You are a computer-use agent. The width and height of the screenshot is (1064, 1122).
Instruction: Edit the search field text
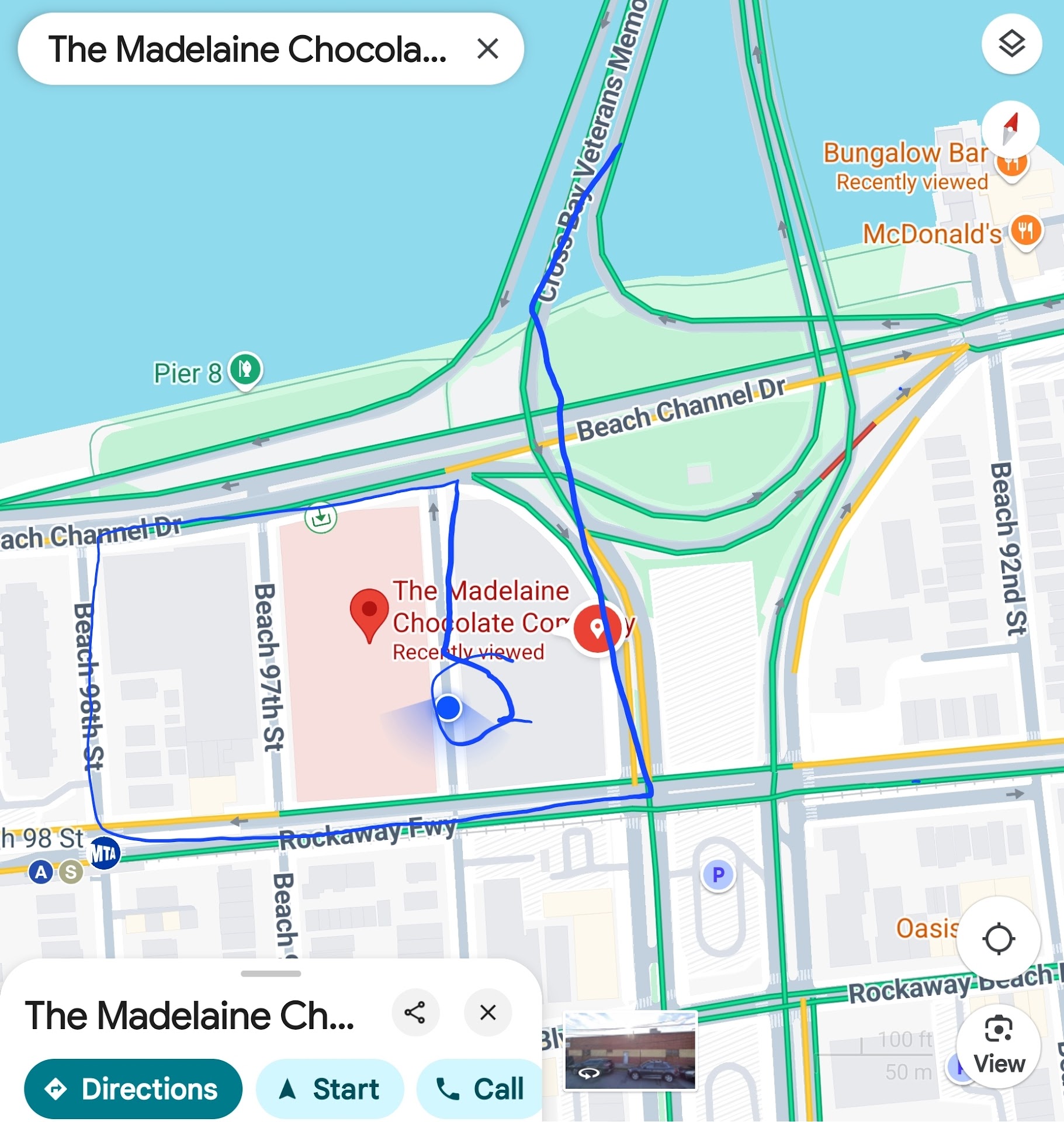pos(247,49)
